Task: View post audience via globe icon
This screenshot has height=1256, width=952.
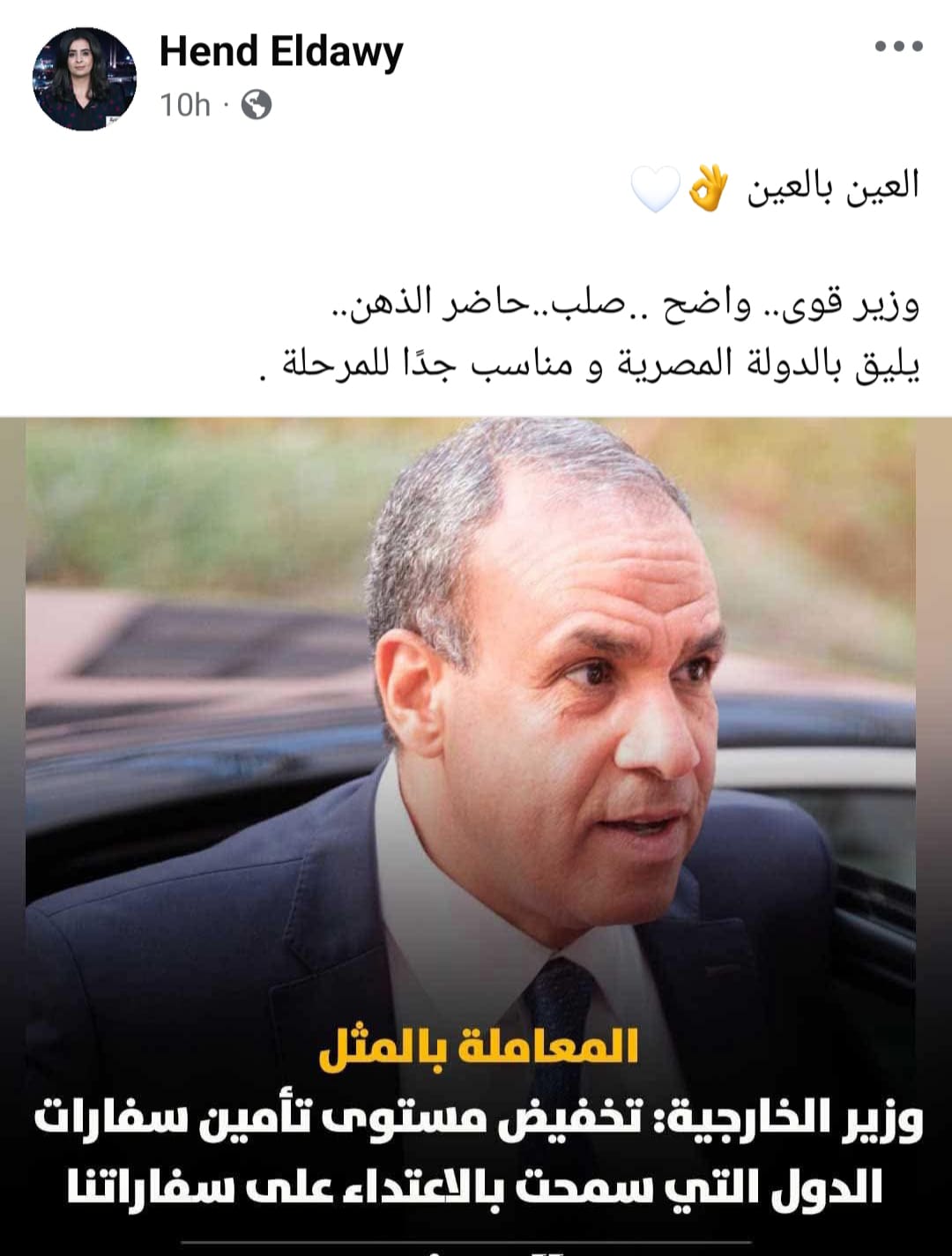Action: (x=257, y=105)
